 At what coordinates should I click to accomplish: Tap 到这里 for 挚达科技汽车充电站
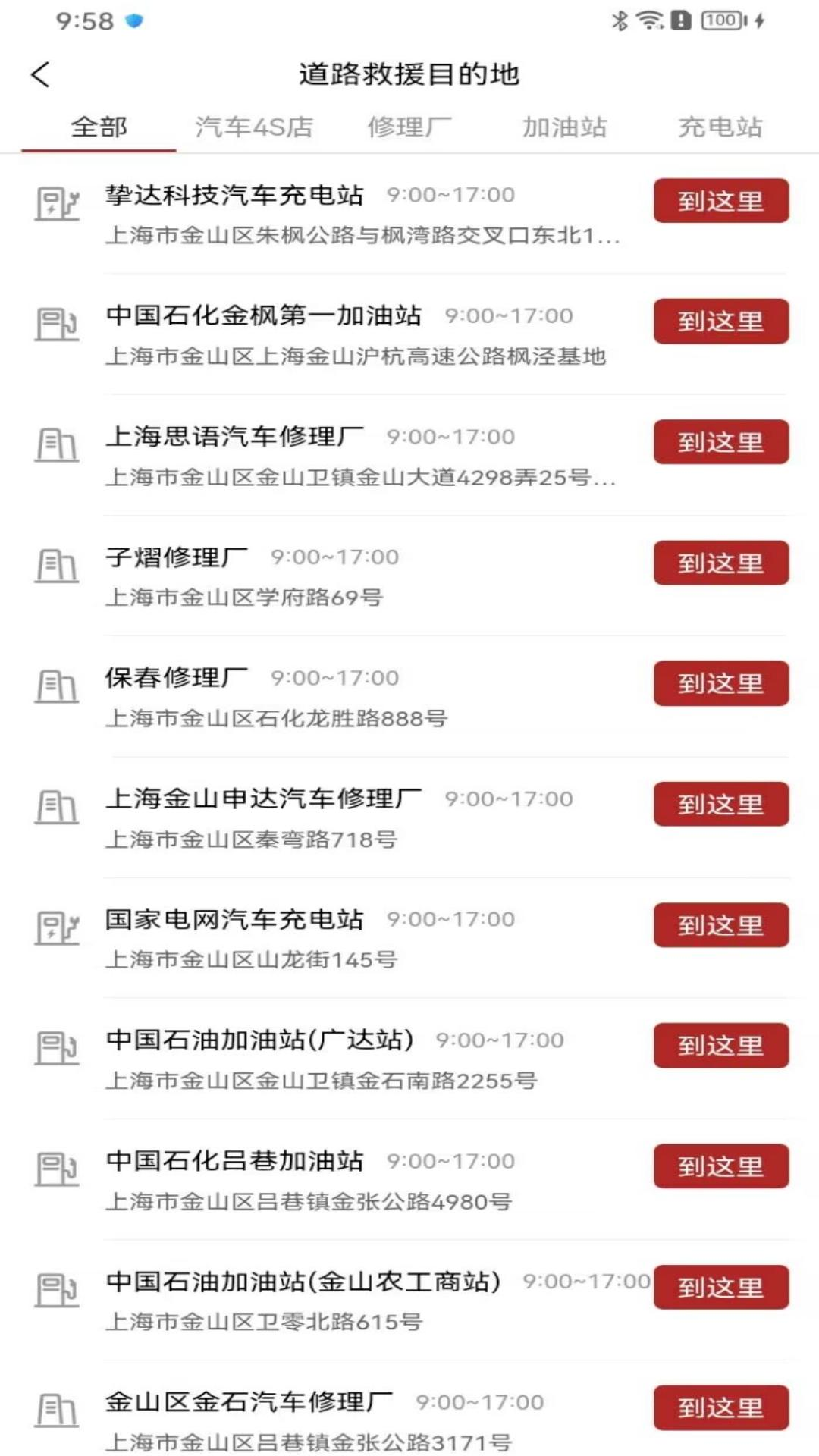(720, 201)
